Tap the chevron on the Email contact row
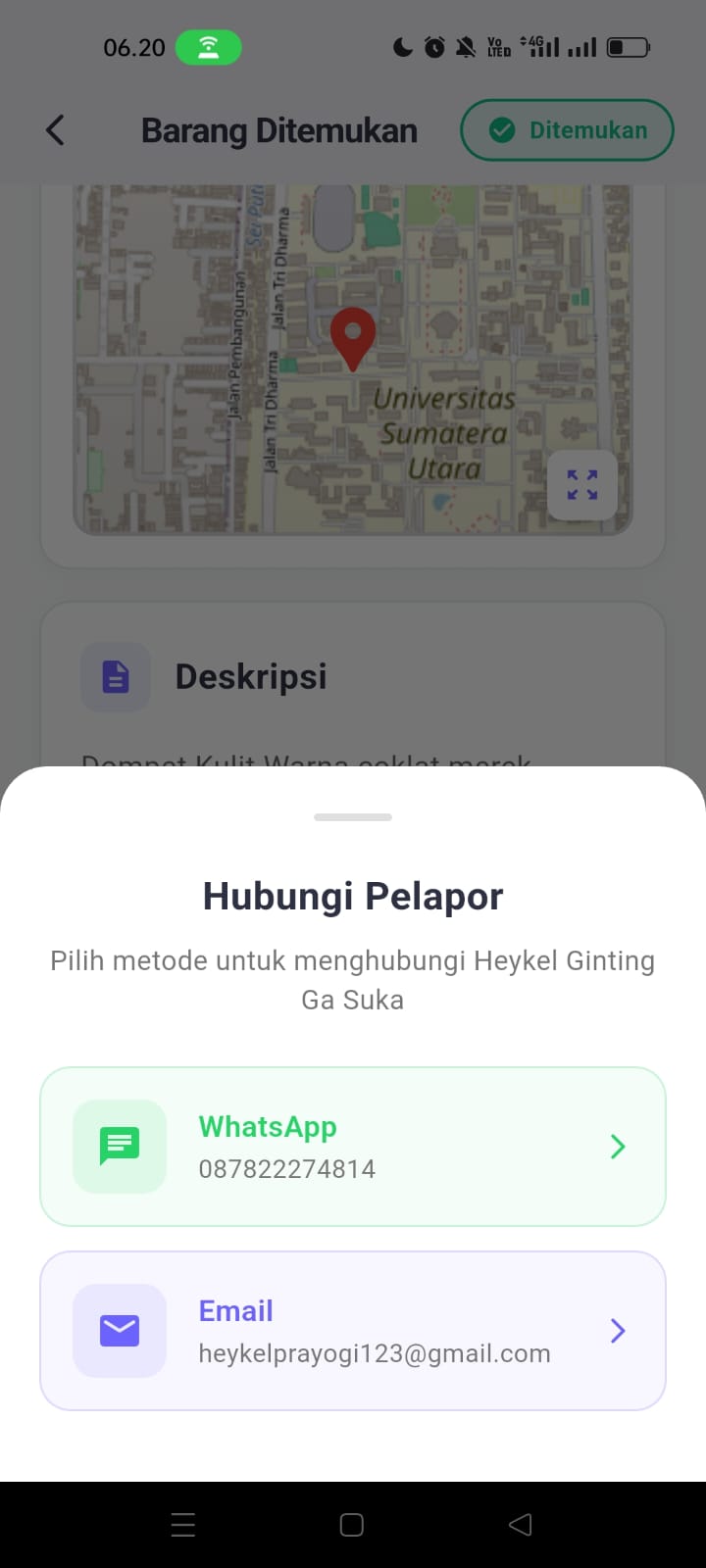 618,1330
